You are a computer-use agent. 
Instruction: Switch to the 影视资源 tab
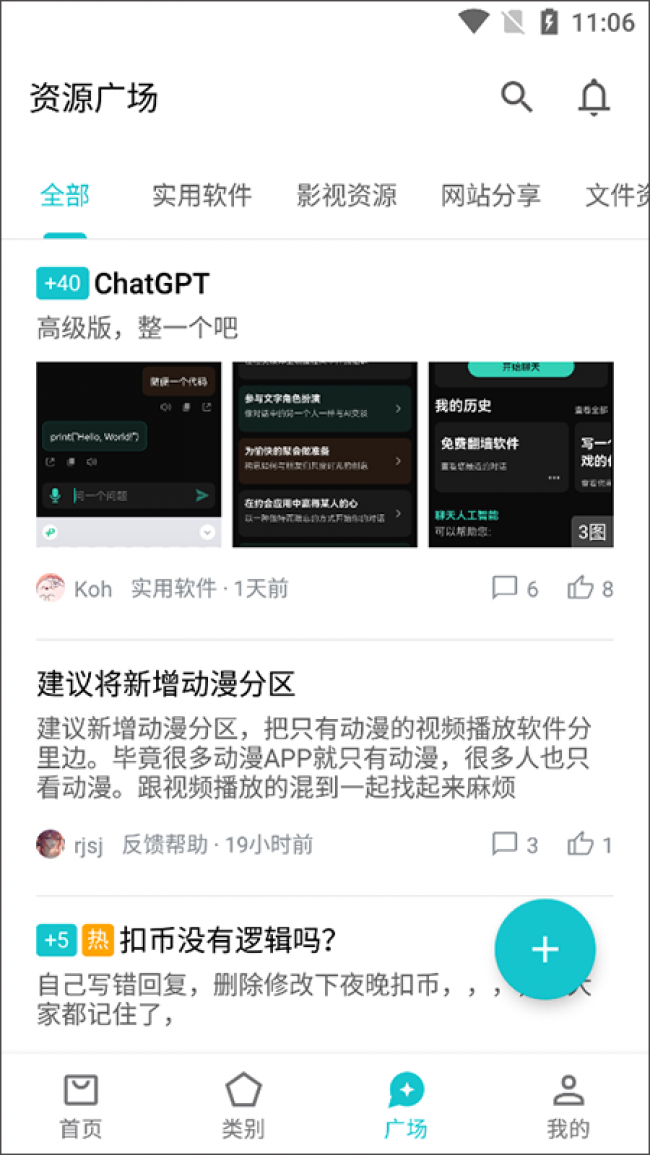pos(346,195)
